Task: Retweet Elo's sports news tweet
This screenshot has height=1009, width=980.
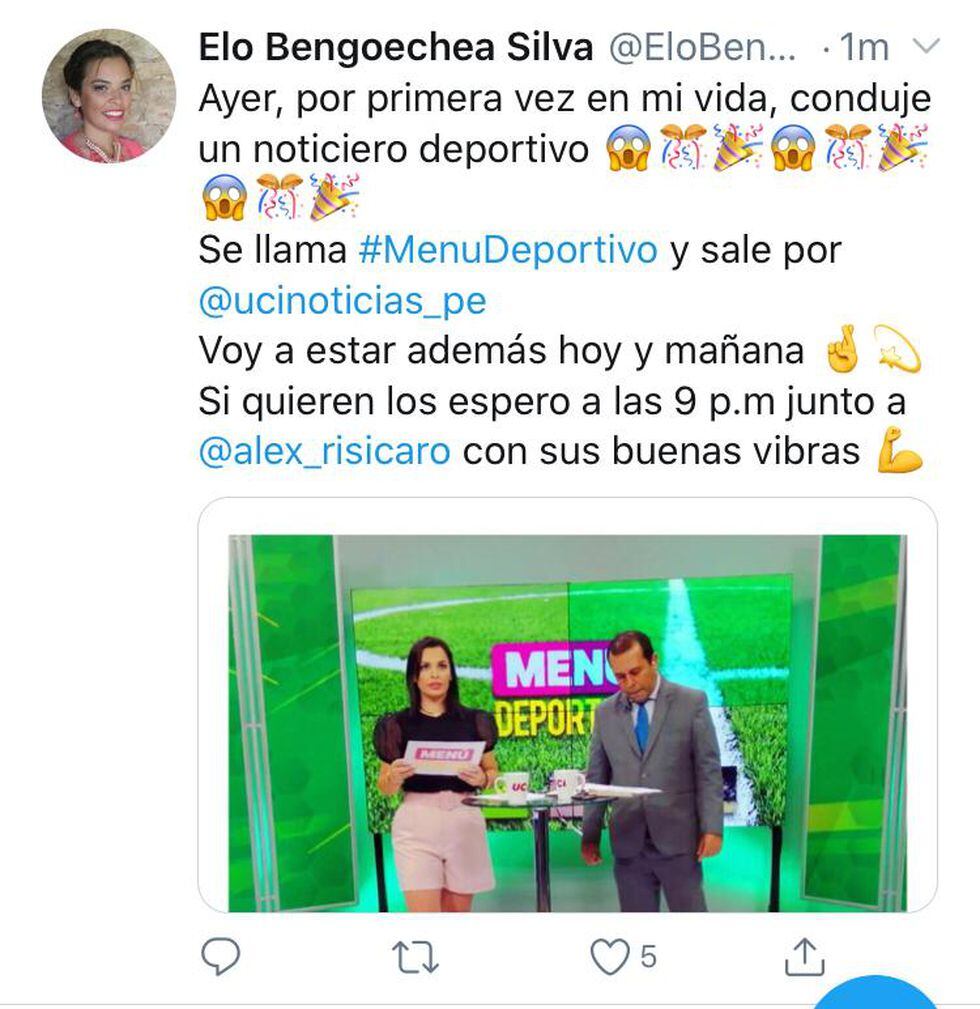Action: point(413,957)
